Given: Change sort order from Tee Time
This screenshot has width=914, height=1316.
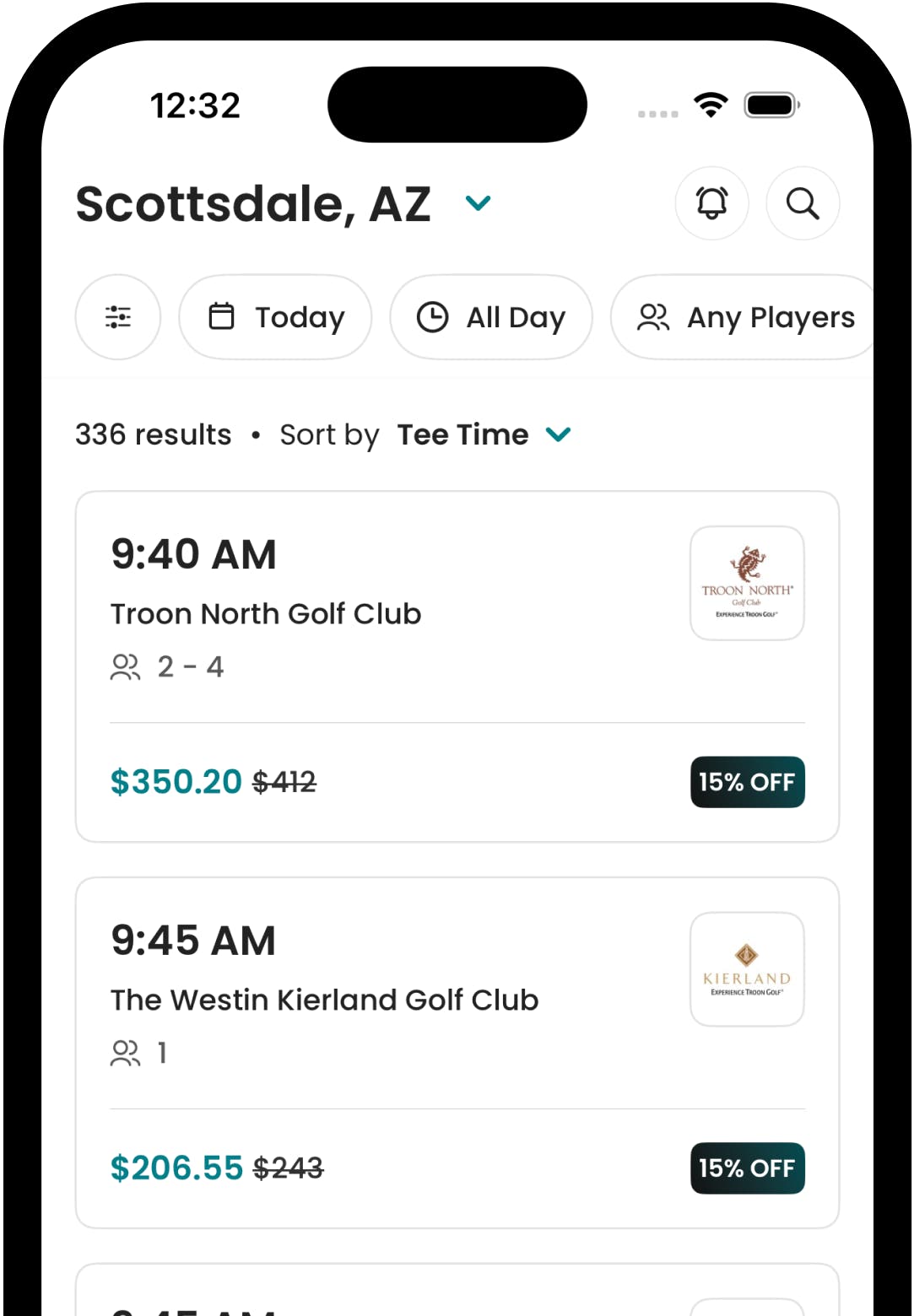Looking at the screenshot, I should pos(484,434).
